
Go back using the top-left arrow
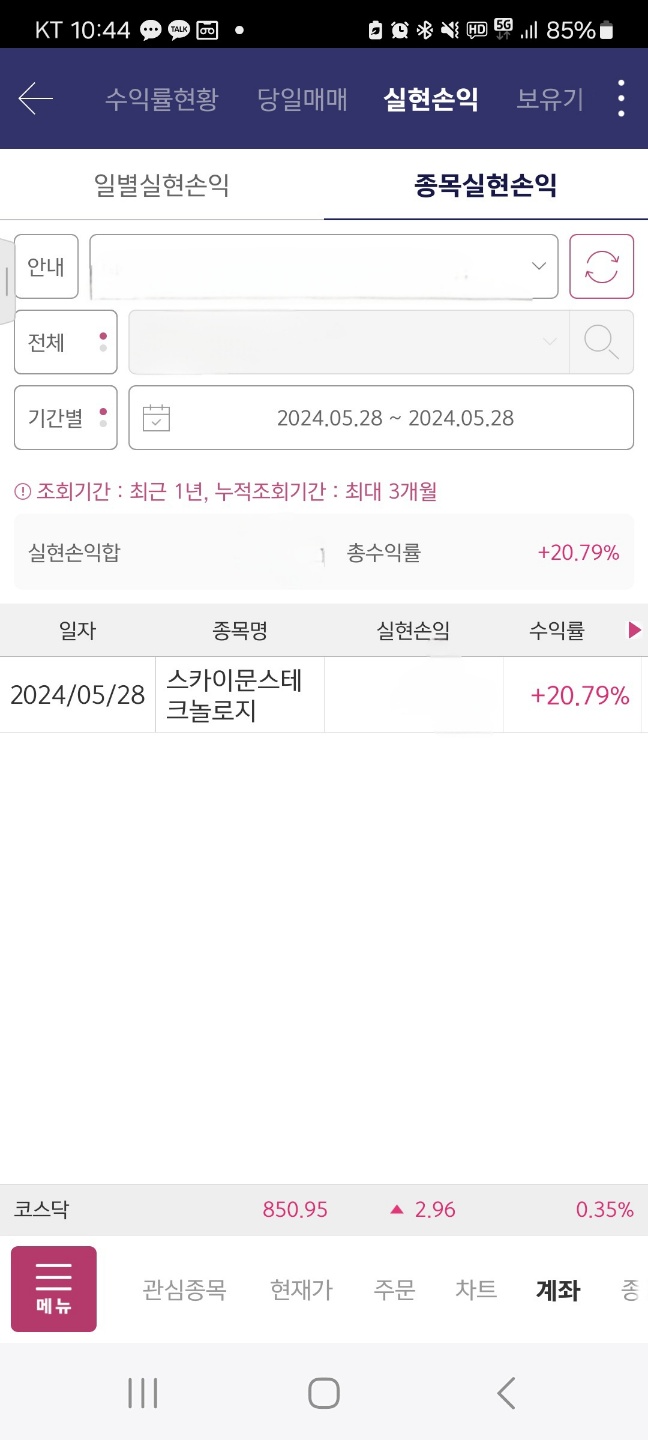tap(35, 99)
